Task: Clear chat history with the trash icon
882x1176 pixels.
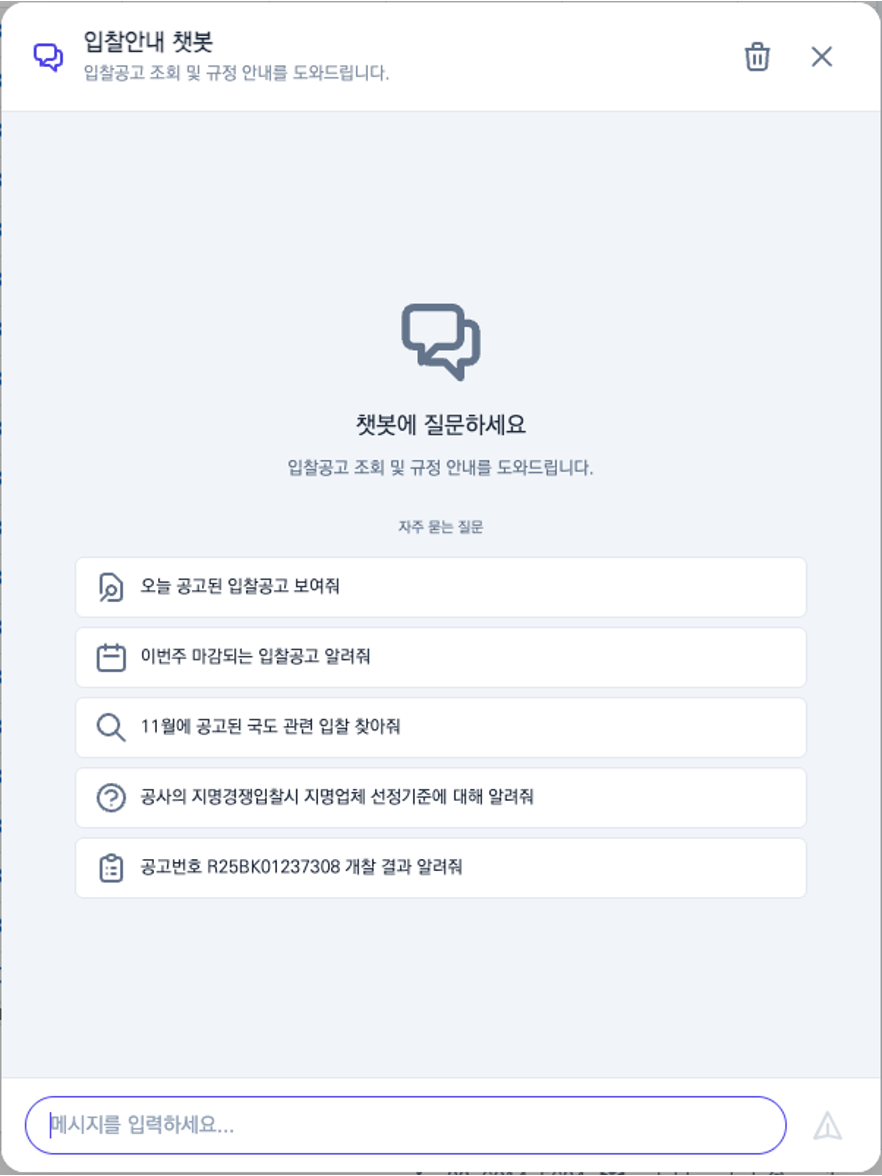Action: click(x=757, y=57)
